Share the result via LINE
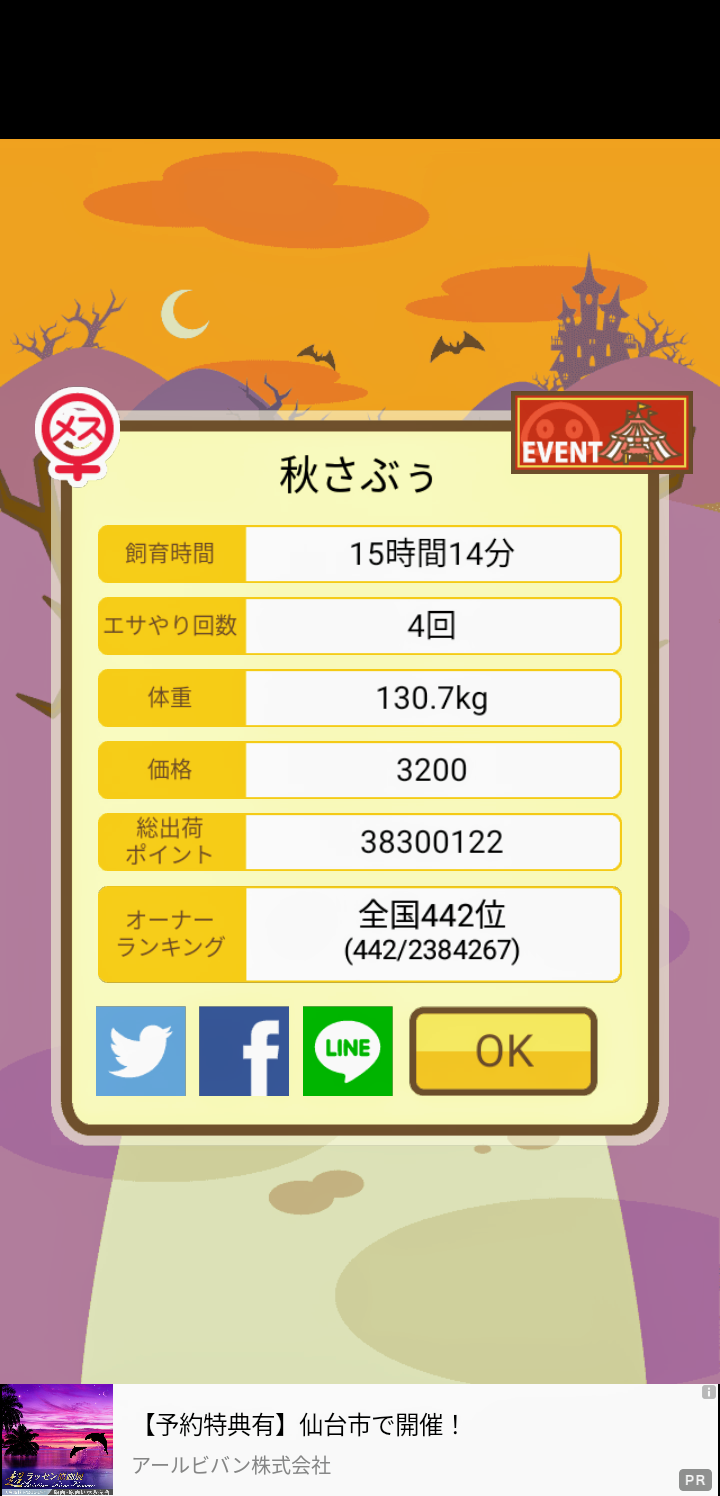Image resolution: width=720 pixels, height=1496 pixels. pos(348,1051)
